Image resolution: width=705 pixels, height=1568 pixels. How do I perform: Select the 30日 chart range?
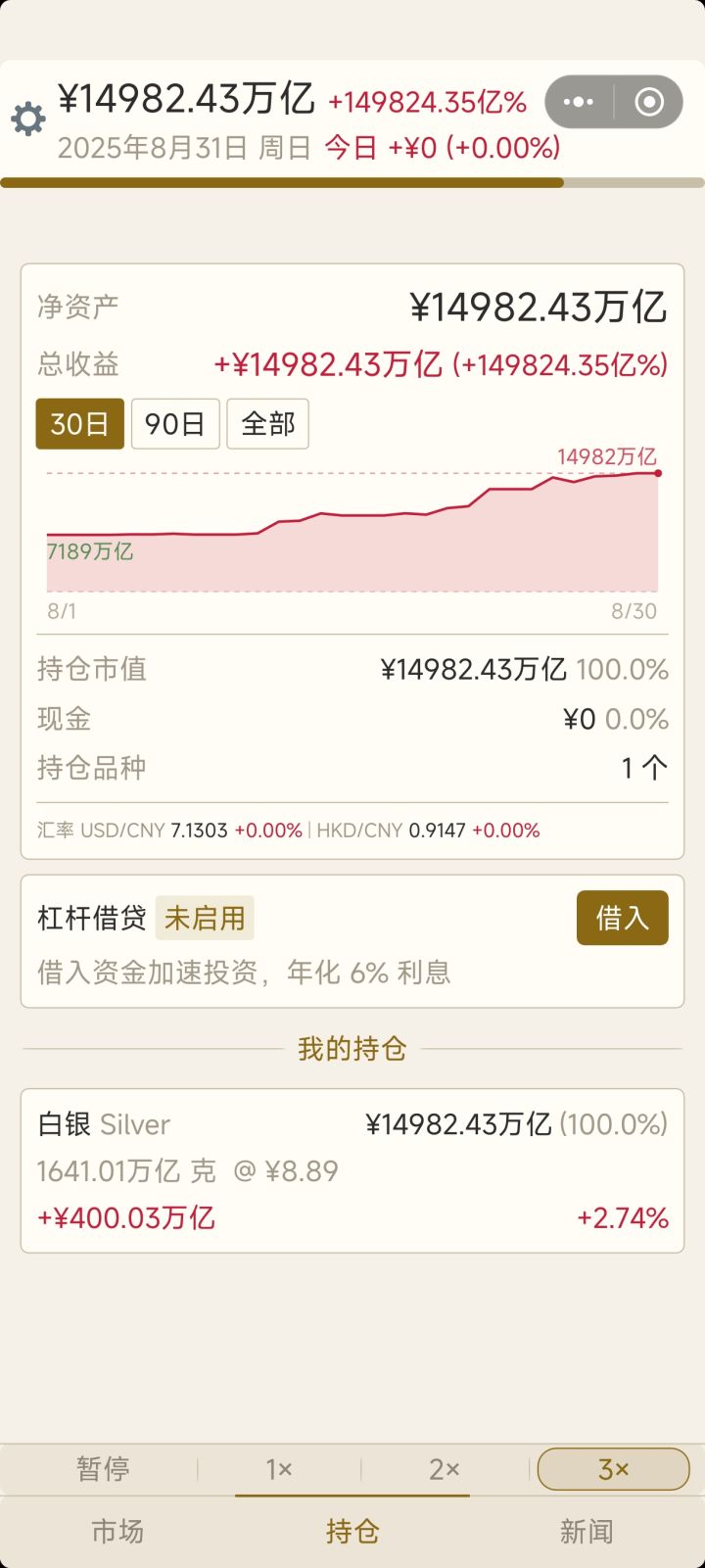pyautogui.click(x=79, y=424)
